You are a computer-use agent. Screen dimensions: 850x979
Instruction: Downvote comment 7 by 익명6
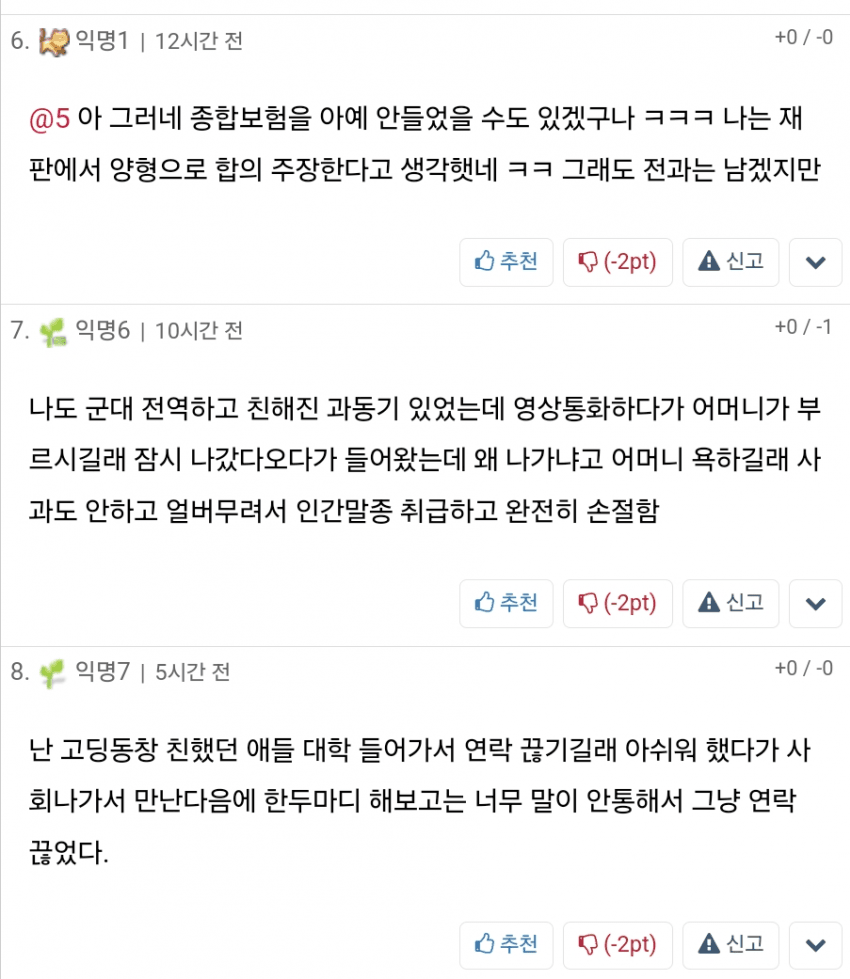(x=618, y=603)
